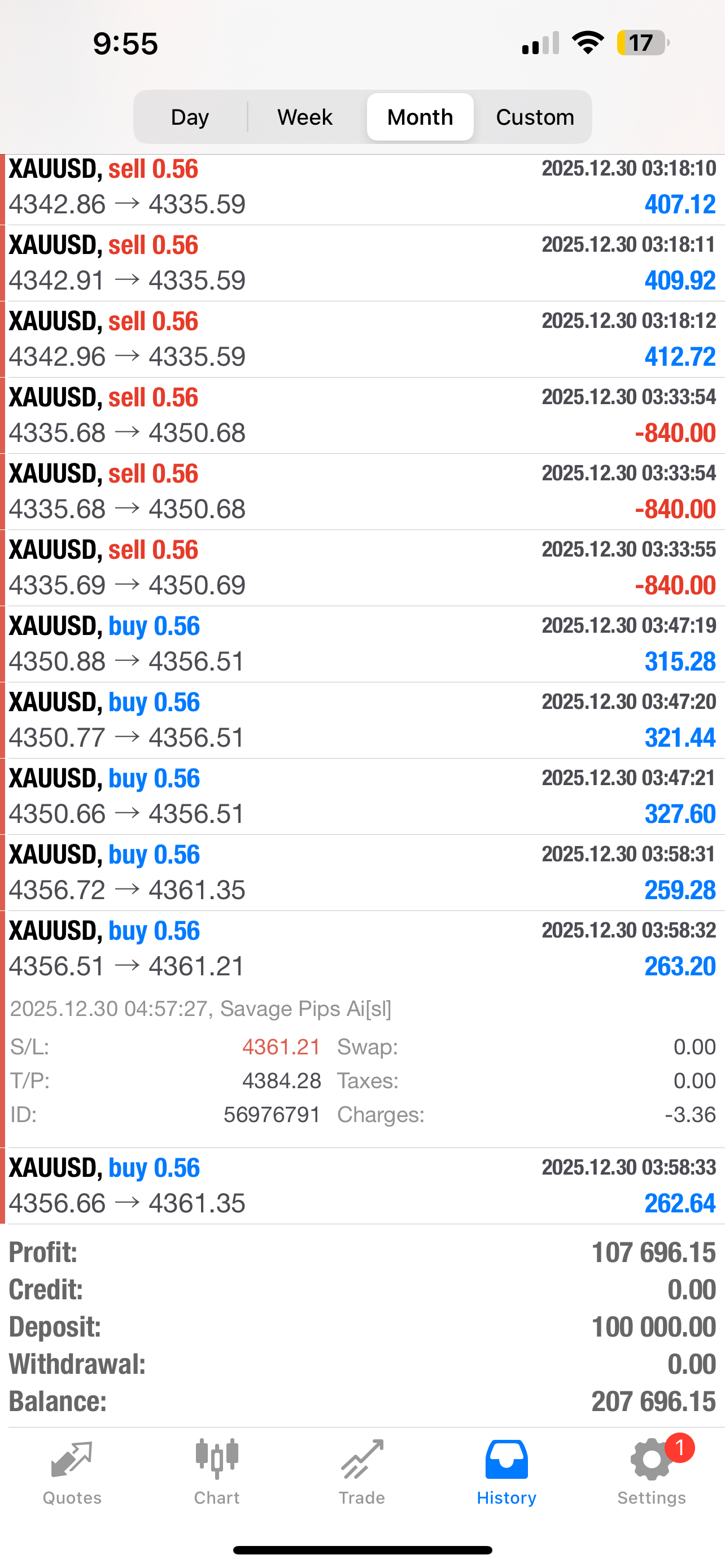
Task: Select the Week tab
Action: (304, 116)
